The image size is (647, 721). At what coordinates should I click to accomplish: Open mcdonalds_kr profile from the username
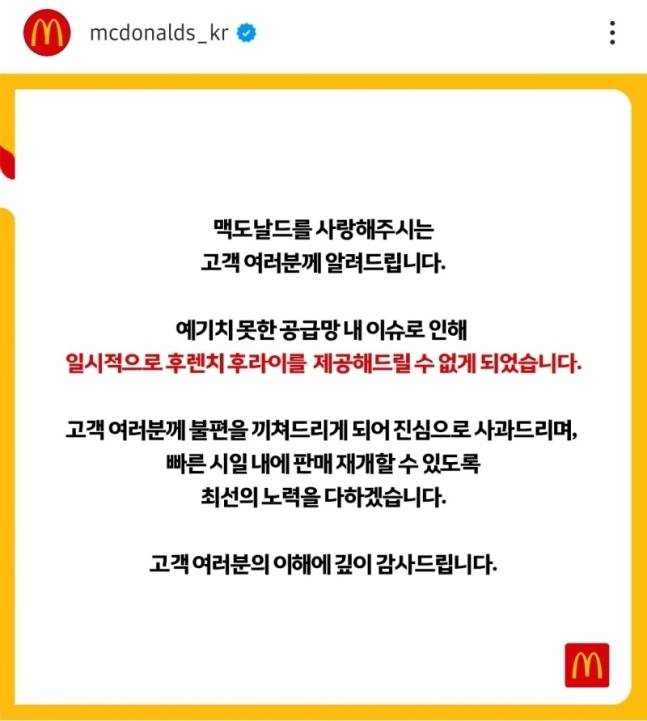tap(160, 32)
